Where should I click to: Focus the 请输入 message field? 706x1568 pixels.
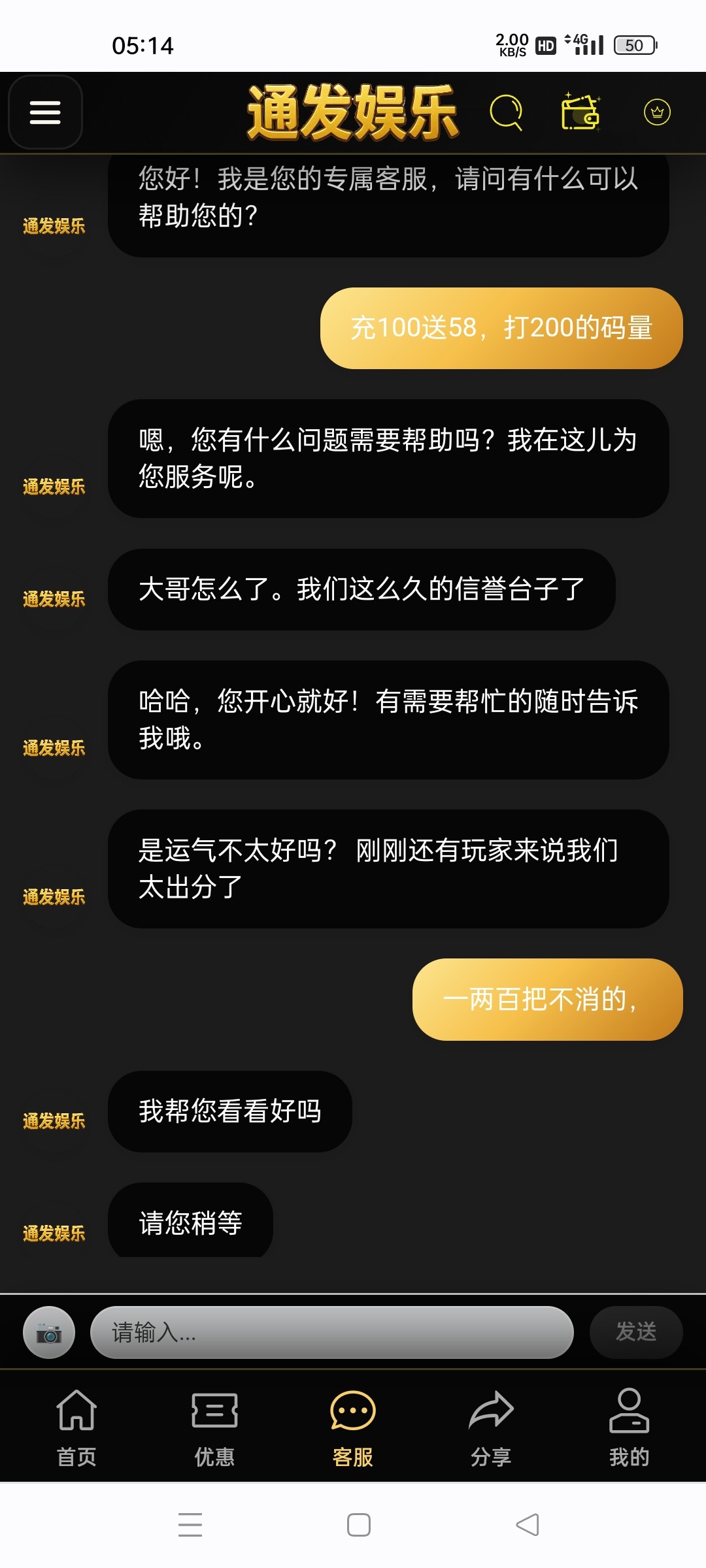coord(331,1332)
